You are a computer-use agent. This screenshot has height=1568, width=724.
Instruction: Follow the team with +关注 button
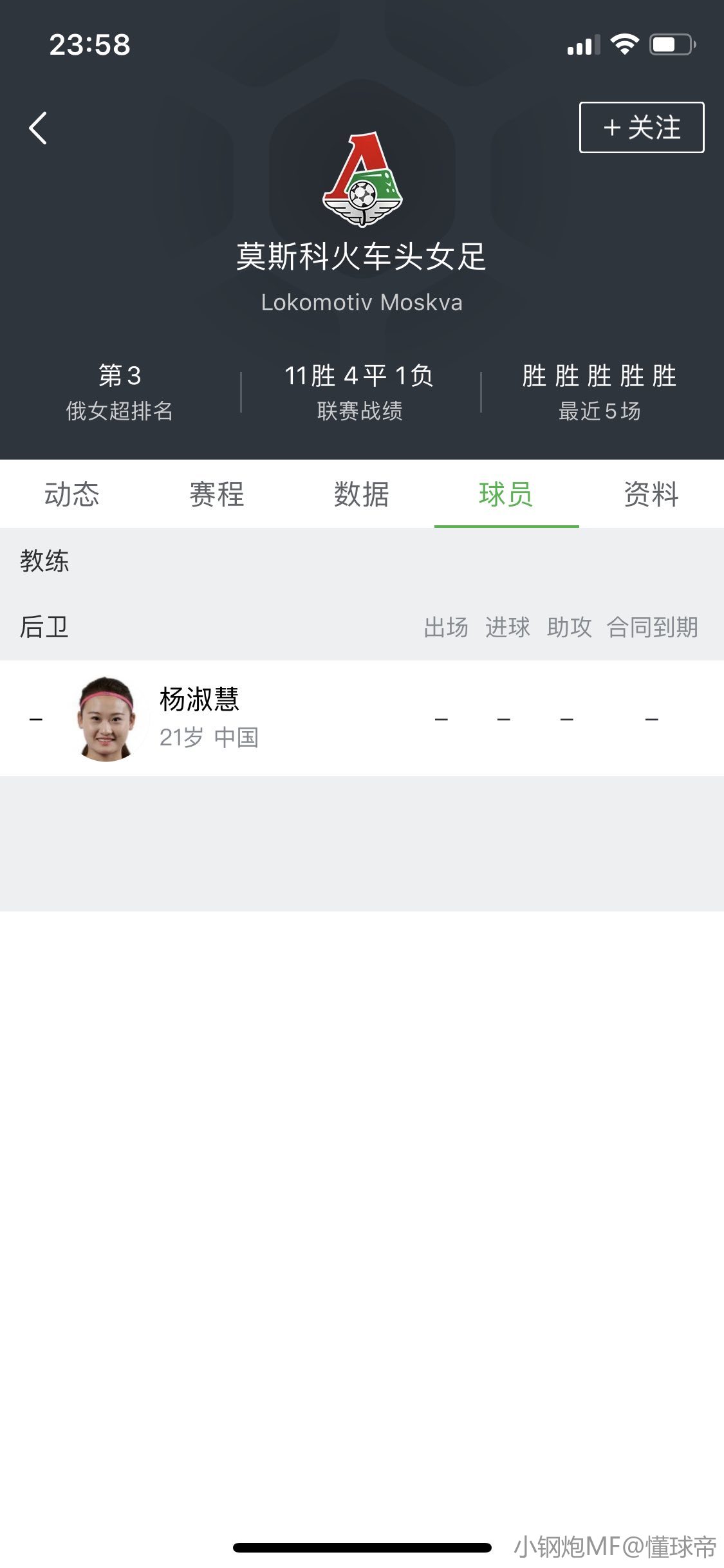tap(641, 127)
